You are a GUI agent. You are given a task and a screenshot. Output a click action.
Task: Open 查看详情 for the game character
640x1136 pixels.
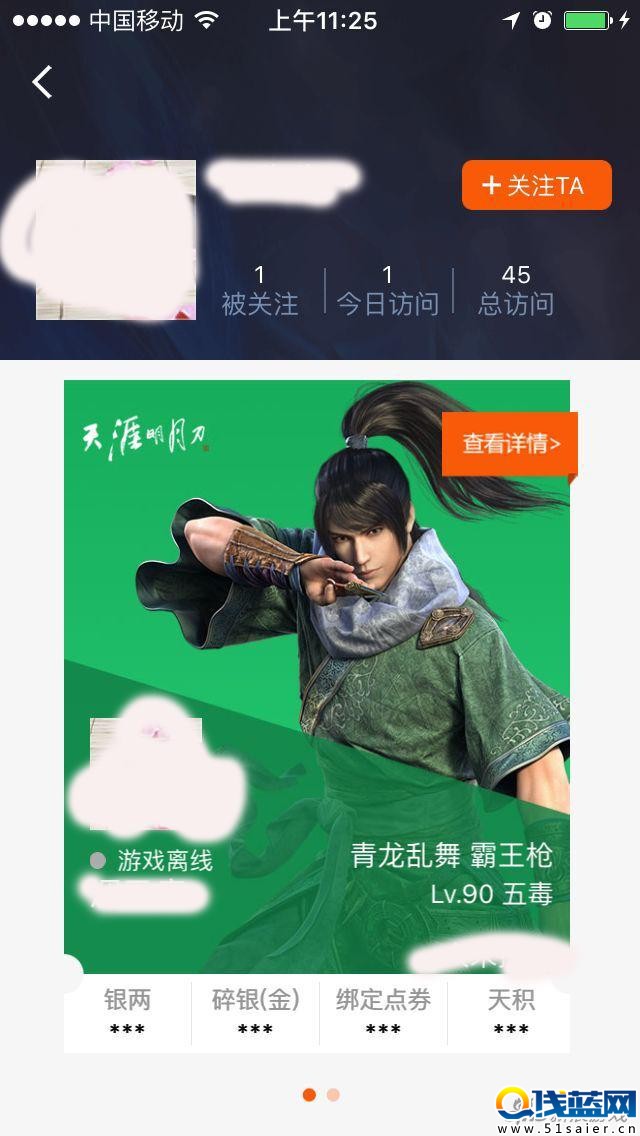pyautogui.click(x=510, y=443)
